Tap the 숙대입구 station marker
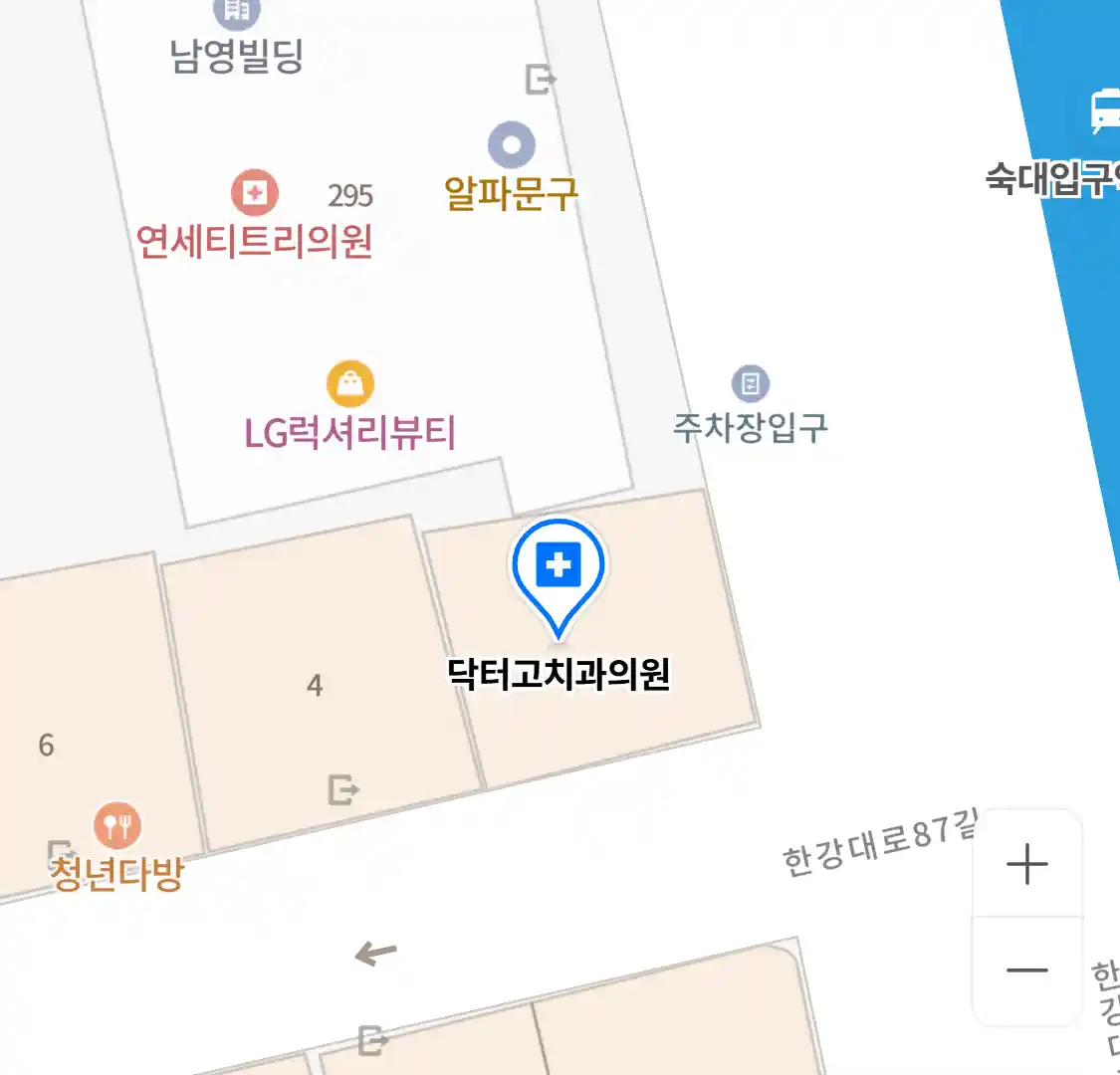1120x1075 pixels. click(1105, 111)
